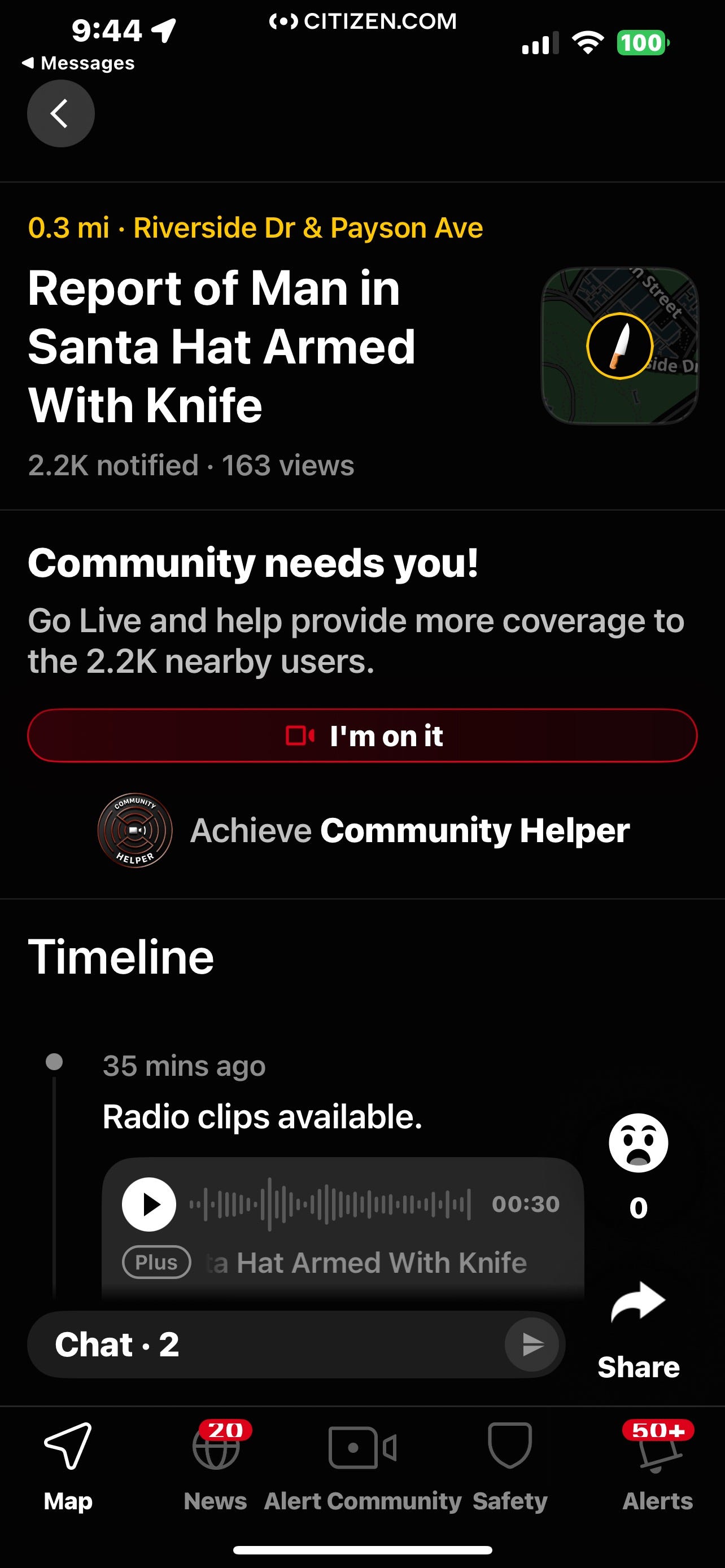Switch to the News tab

216,1466
